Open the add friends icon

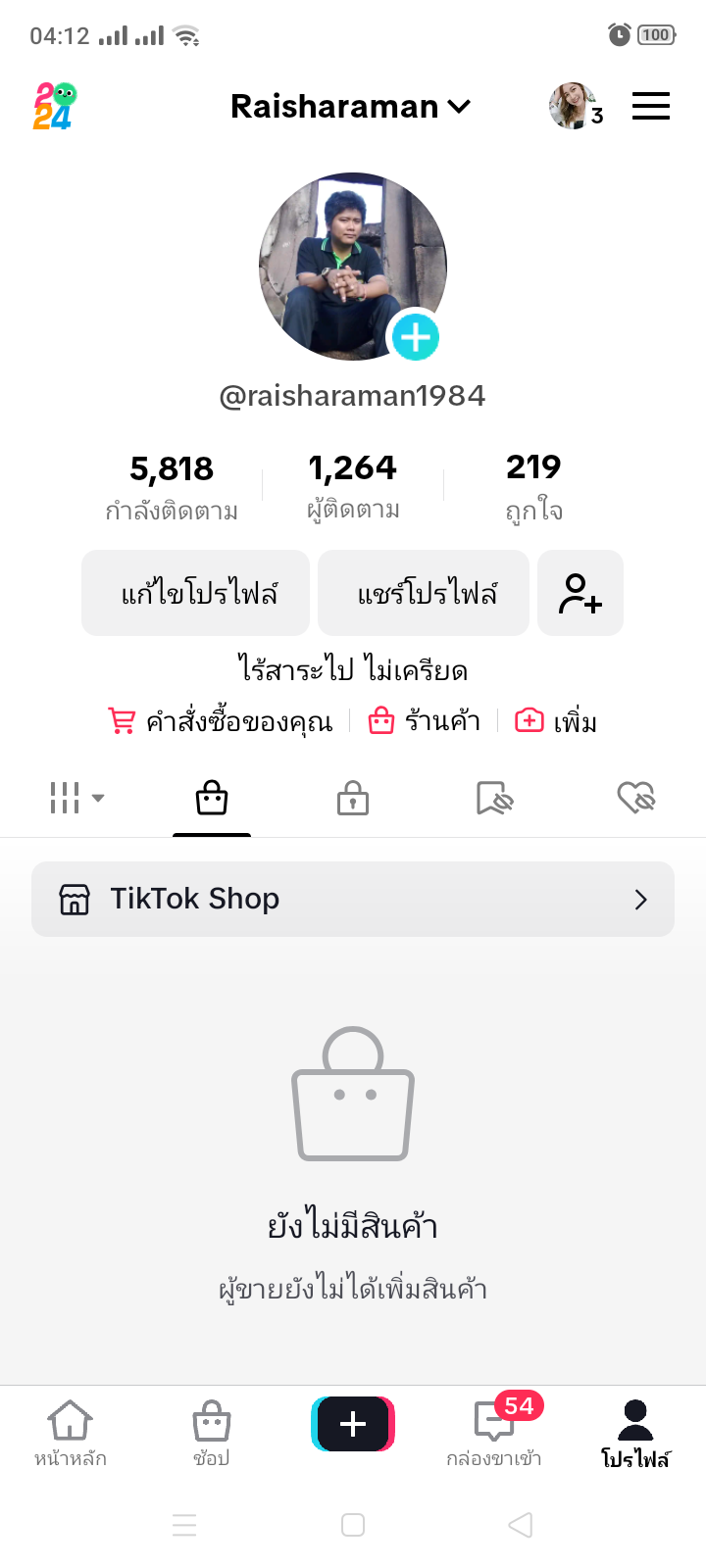tap(580, 593)
